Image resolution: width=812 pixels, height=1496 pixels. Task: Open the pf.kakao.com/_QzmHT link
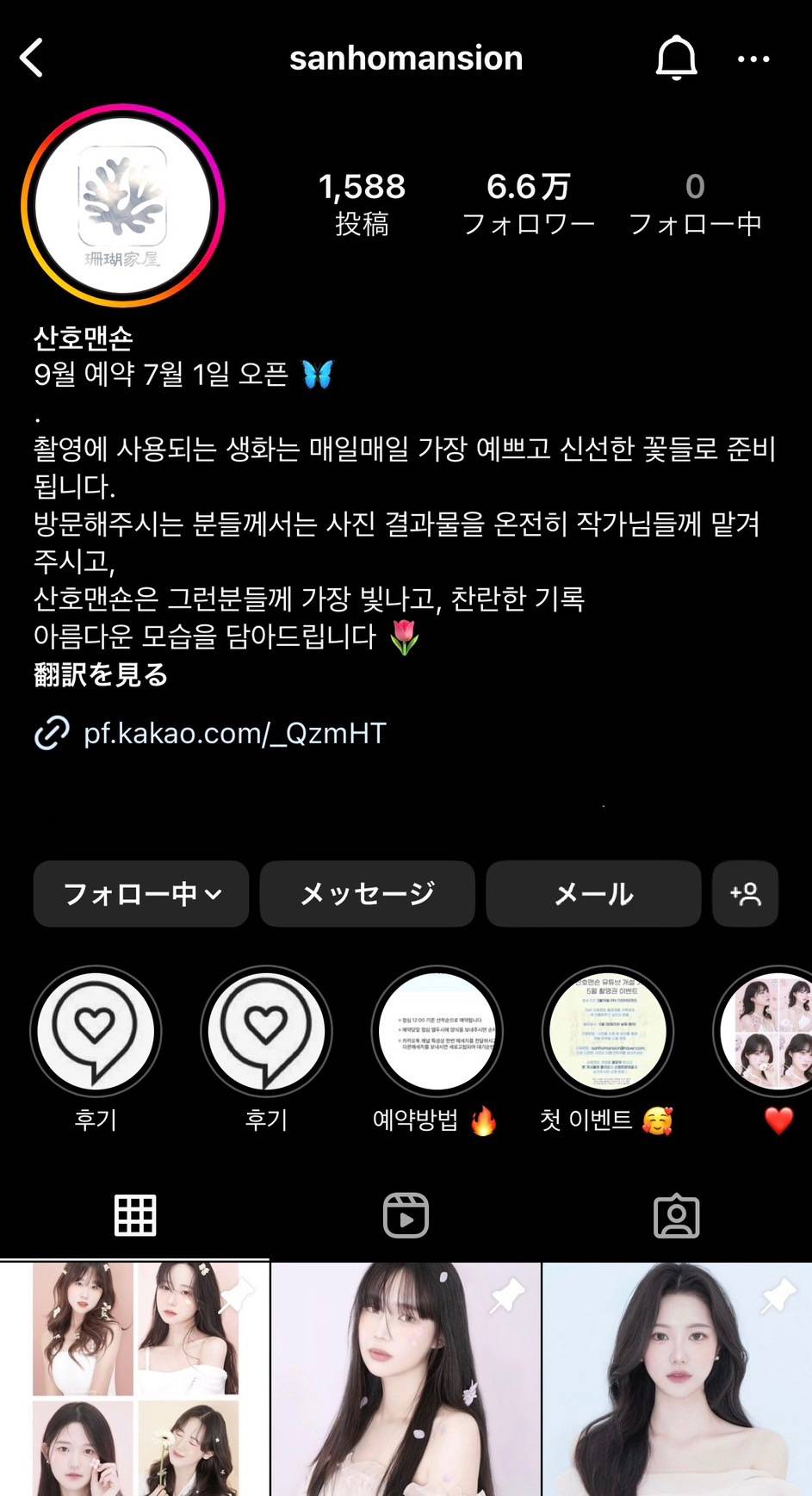click(x=234, y=733)
